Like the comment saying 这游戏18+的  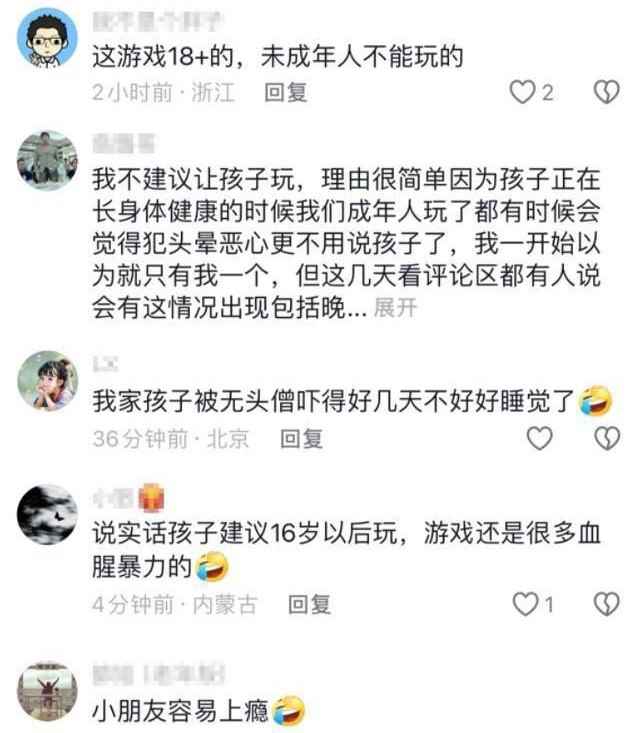pyautogui.click(x=523, y=93)
